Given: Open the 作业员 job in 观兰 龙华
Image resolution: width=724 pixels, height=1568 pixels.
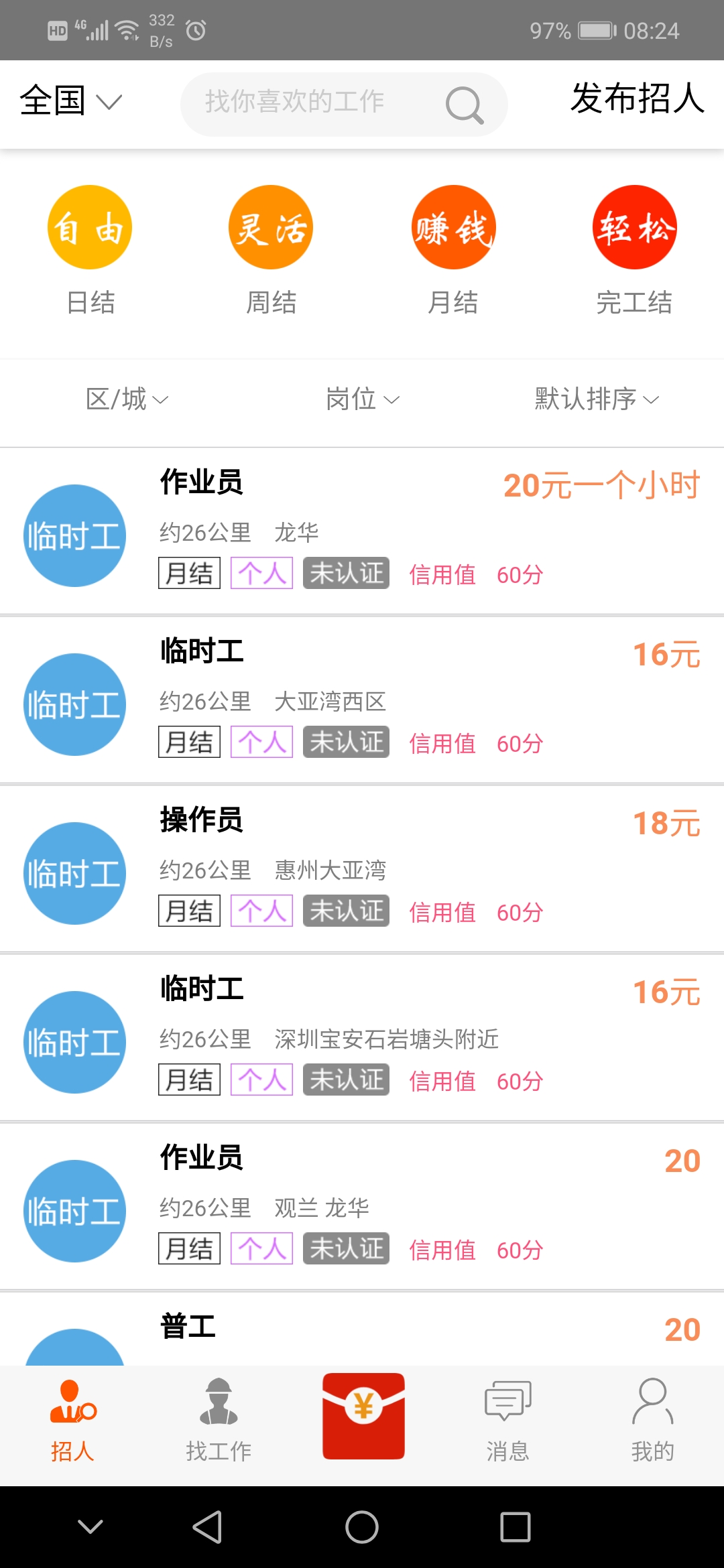Looking at the screenshot, I should click(x=362, y=1206).
